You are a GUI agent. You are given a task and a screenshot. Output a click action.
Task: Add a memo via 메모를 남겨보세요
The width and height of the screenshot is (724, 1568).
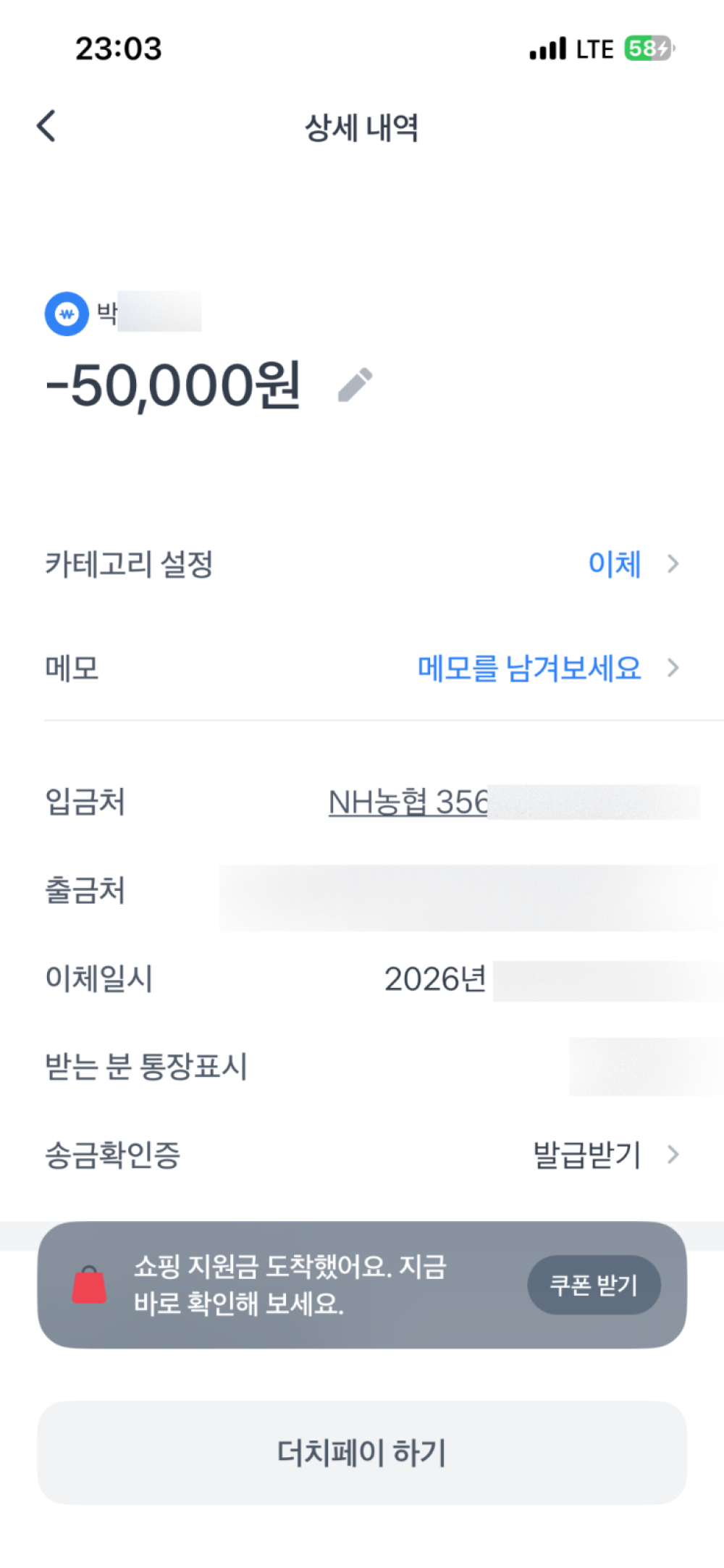[529, 668]
